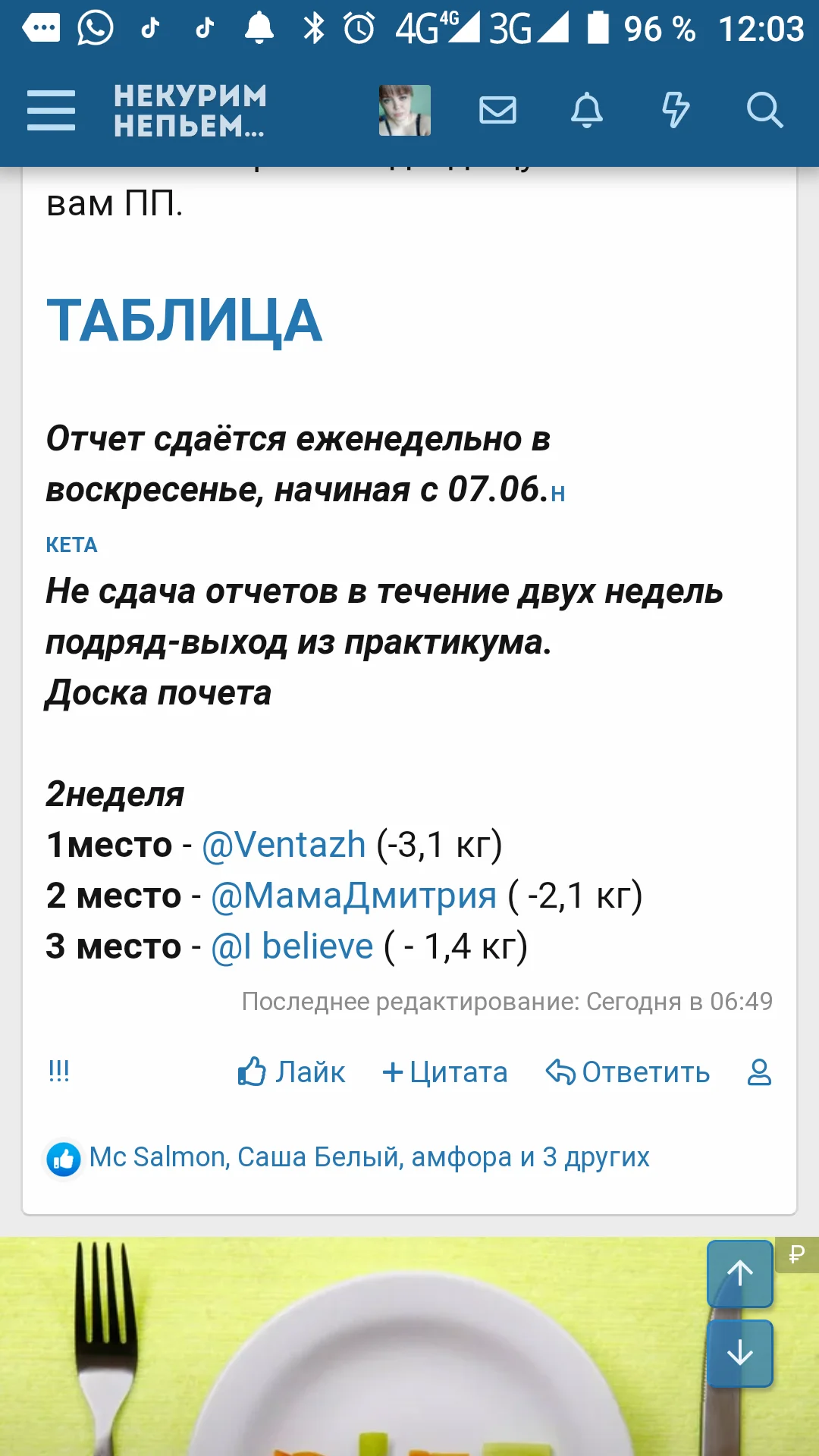The image size is (819, 1456).
Task: Open the private messages envelope icon
Action: coord(497,110)
